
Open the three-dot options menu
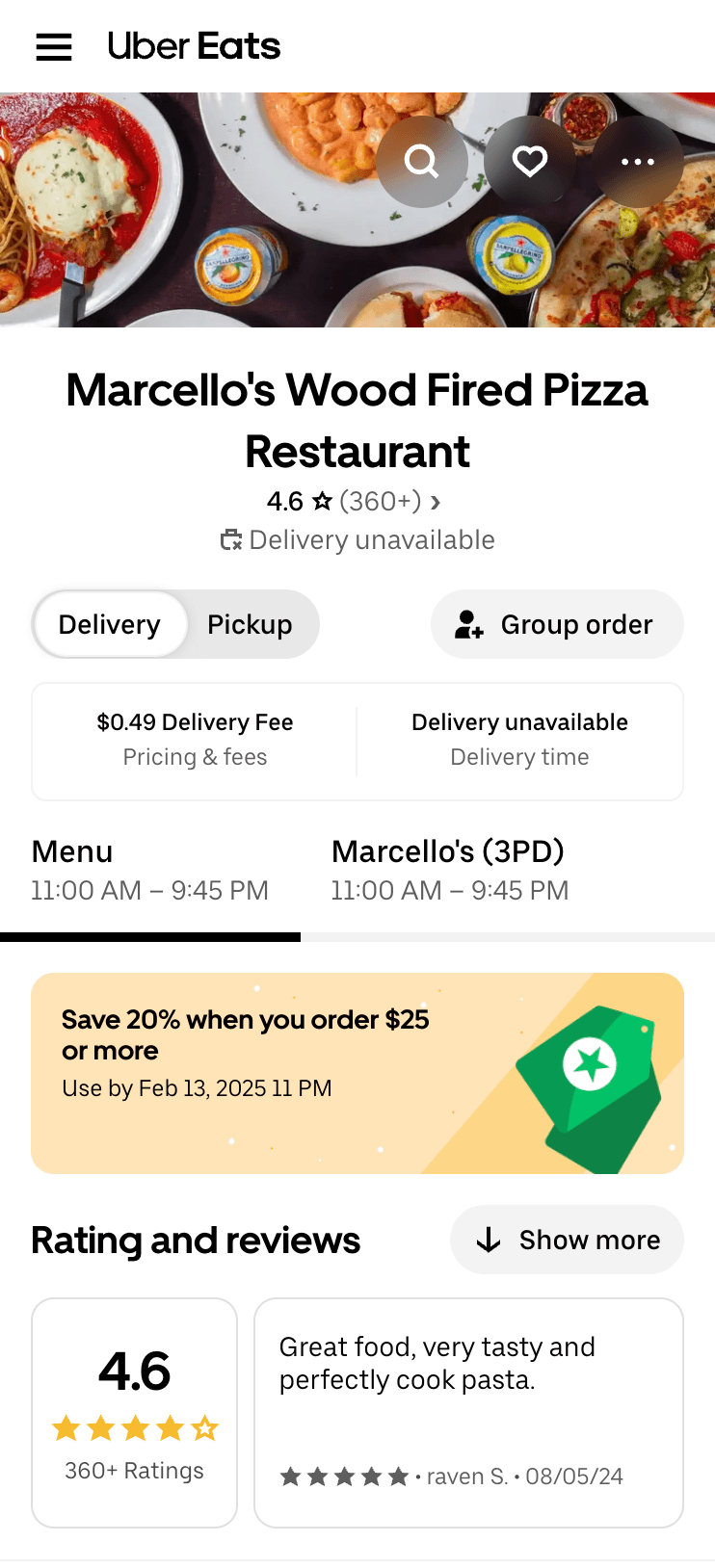637,162
